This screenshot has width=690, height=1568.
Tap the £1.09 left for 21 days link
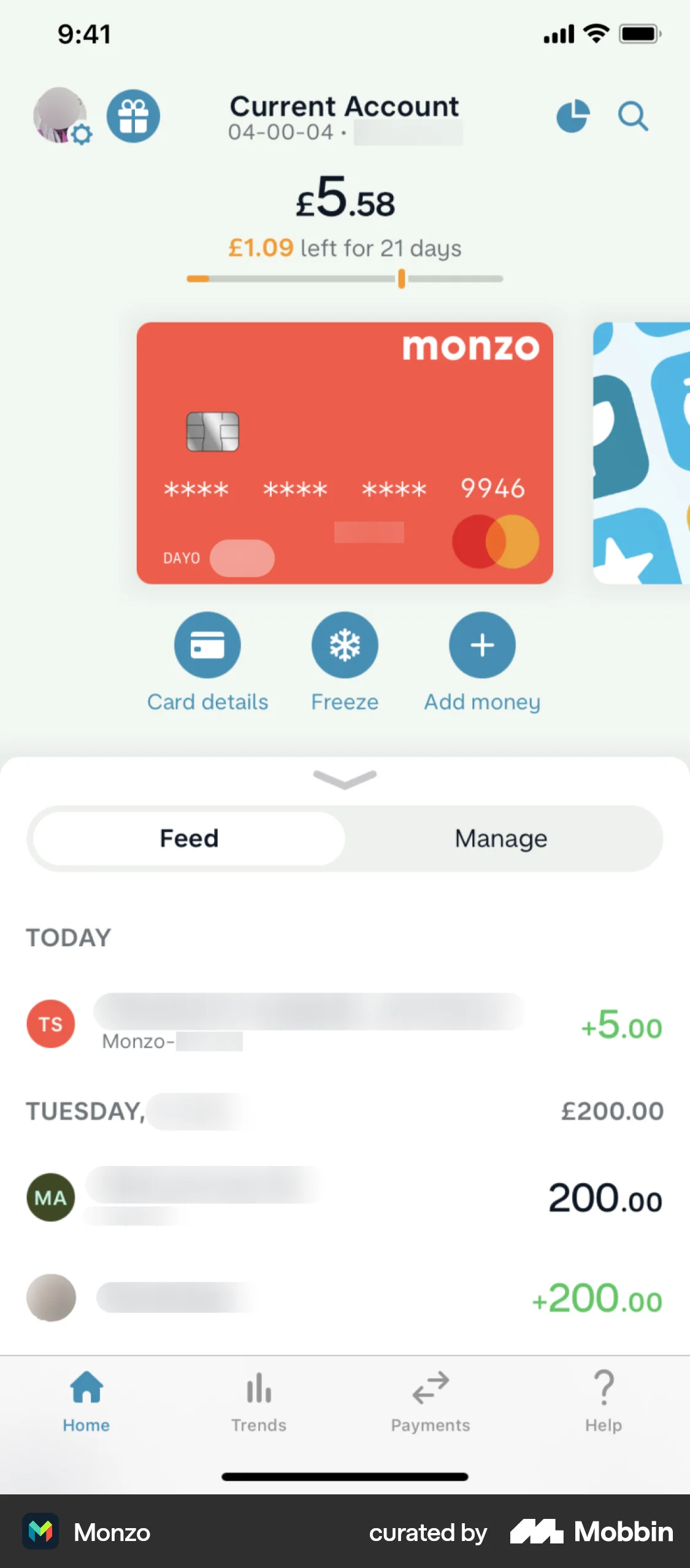[345, 248]
